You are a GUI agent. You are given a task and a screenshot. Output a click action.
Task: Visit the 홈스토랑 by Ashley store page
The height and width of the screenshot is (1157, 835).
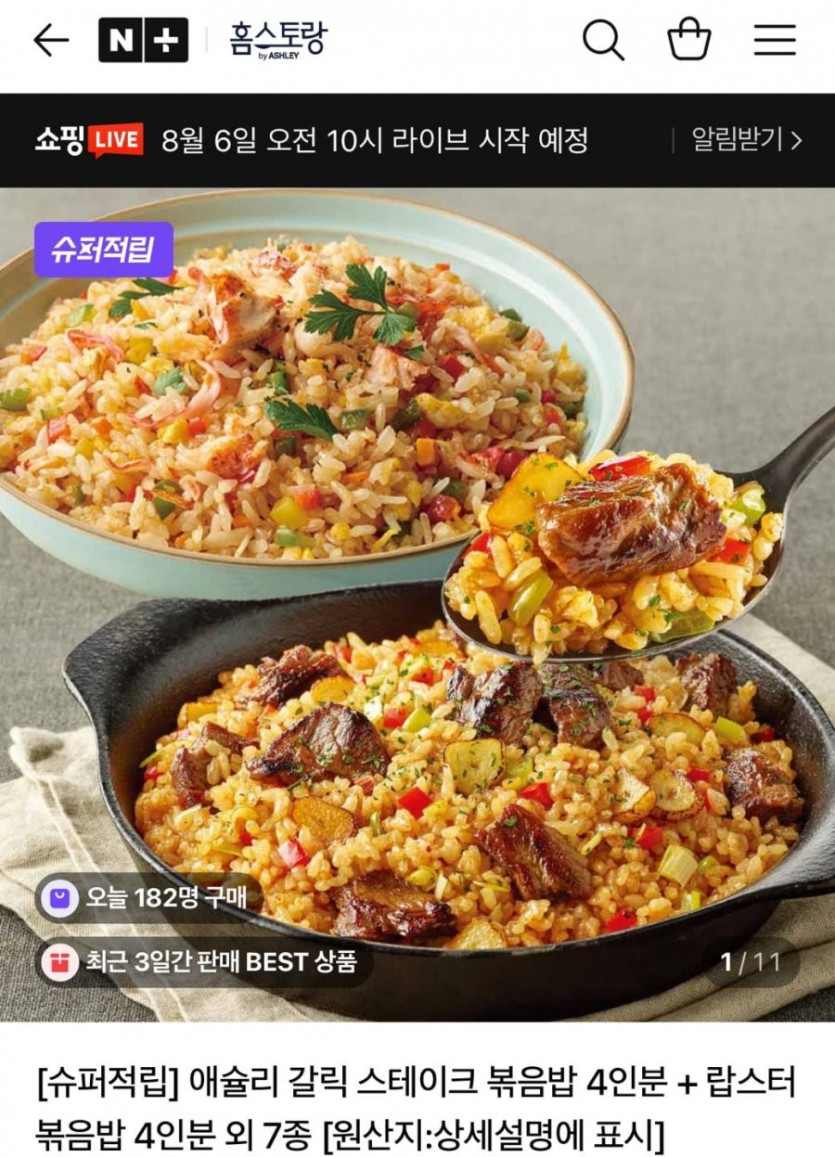279,40
